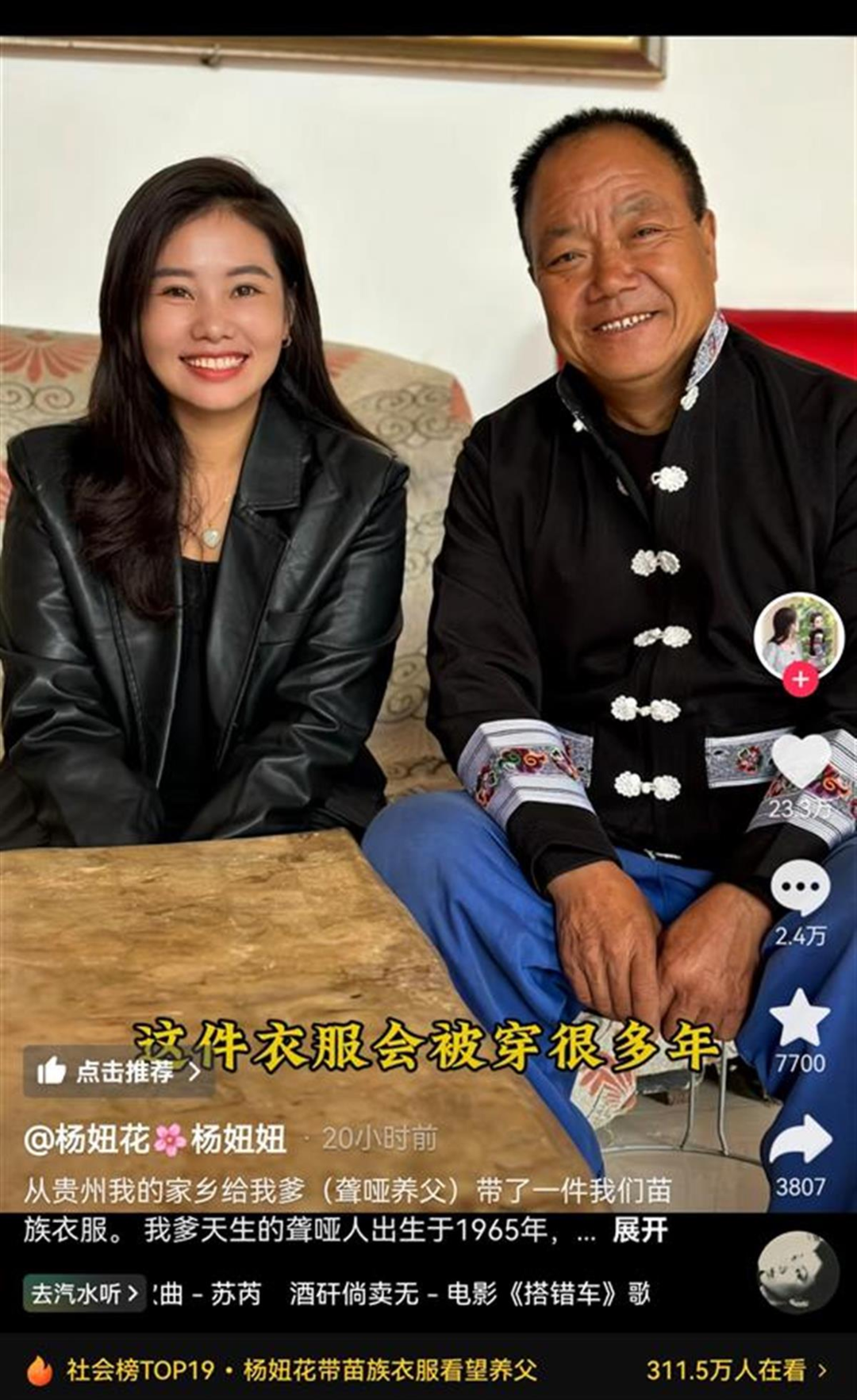Follow the creator with the plus button
Viewport: 857px width, 1400px height.
click(800, 680)
